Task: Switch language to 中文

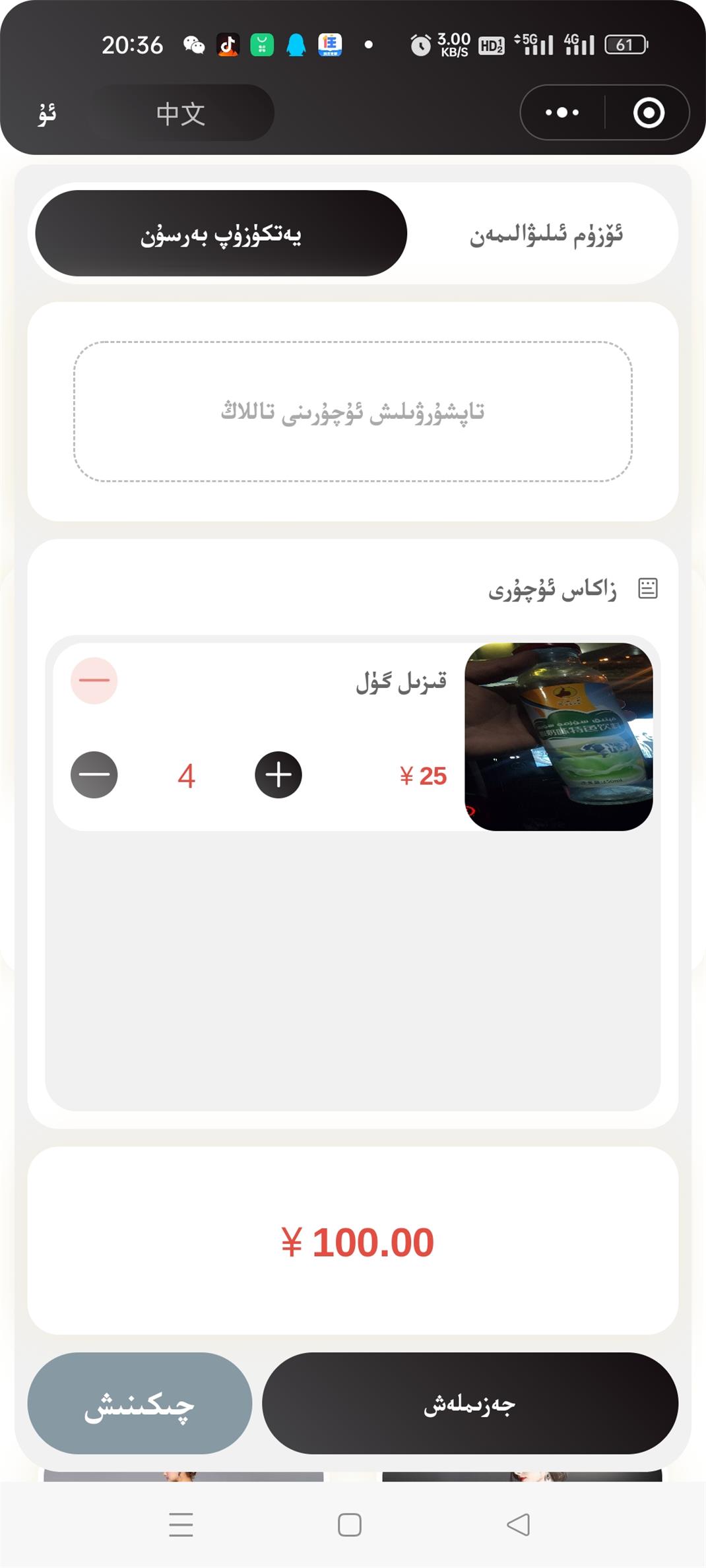Action: coord(181,113)
